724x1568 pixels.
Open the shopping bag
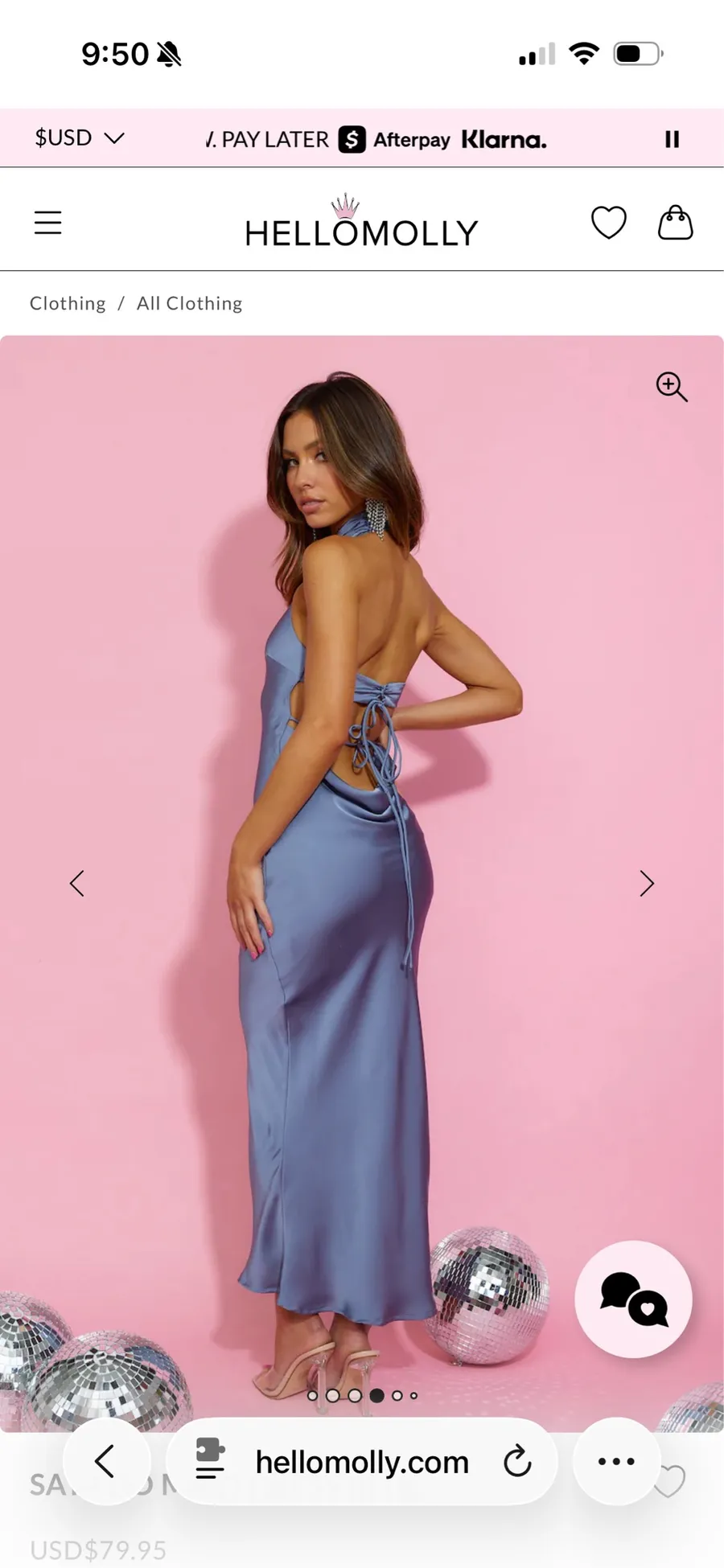[676, 222]
